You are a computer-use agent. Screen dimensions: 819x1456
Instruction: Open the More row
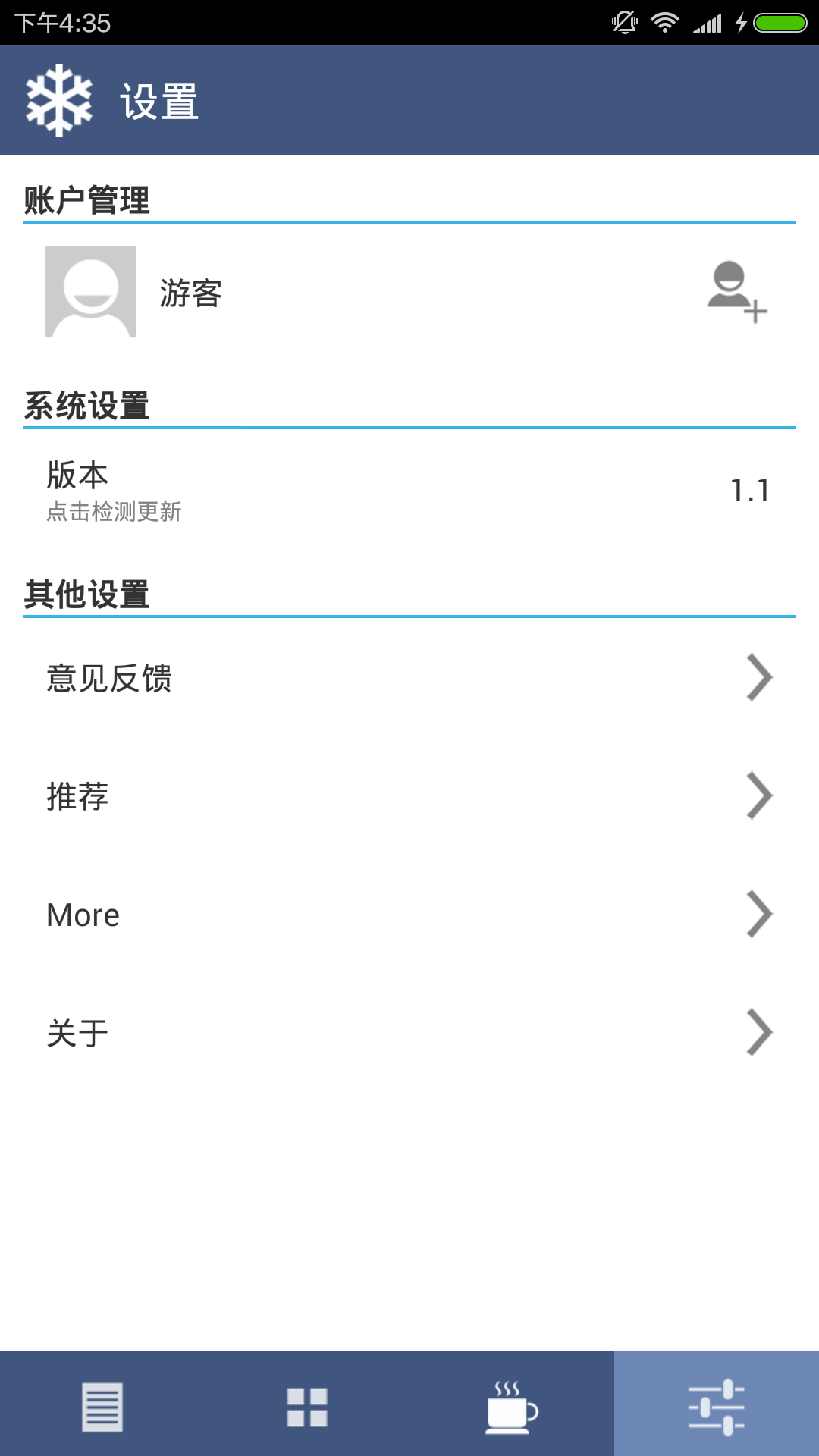tap(409, 914)
